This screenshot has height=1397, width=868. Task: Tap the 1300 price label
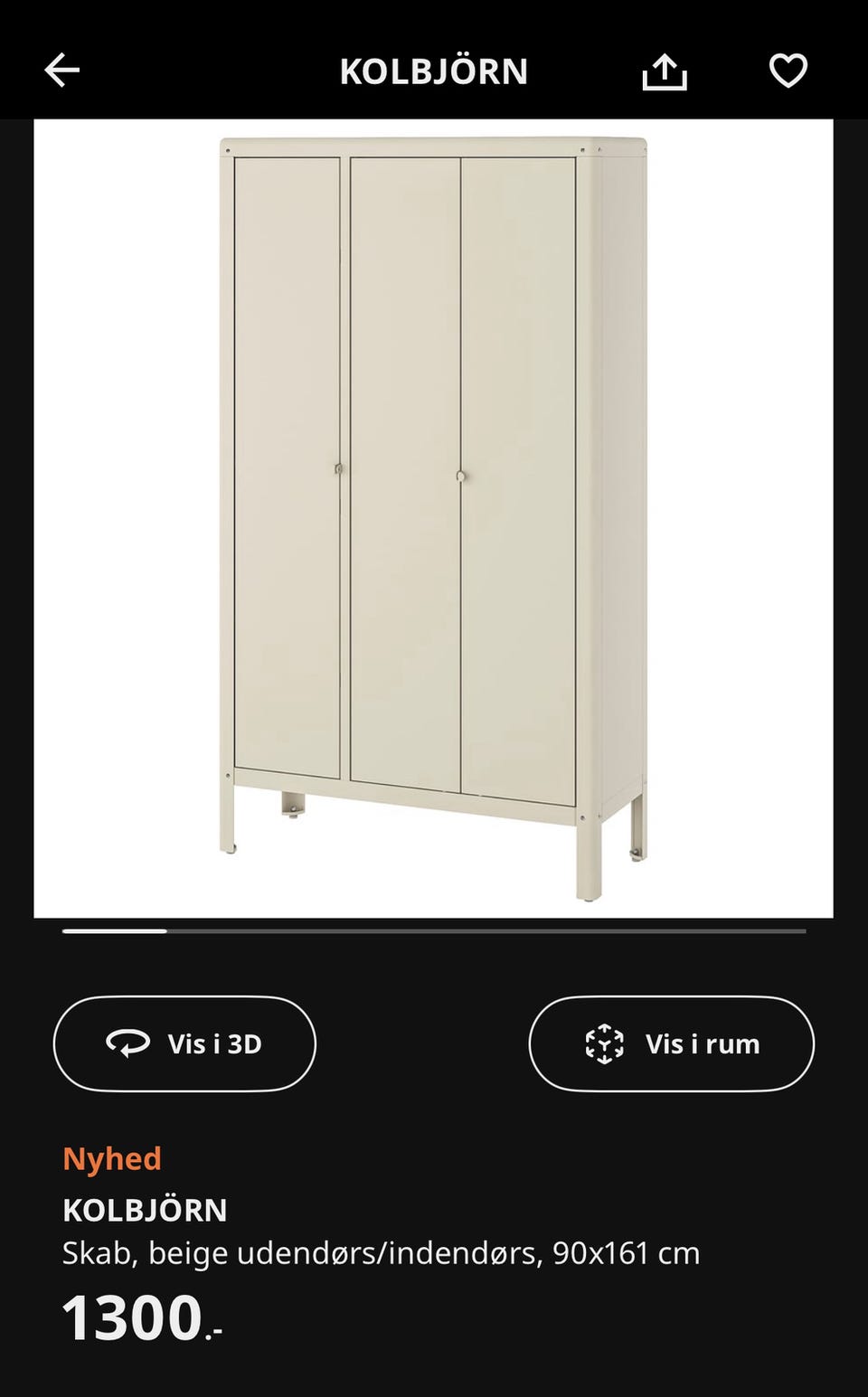coord(136,1319)
